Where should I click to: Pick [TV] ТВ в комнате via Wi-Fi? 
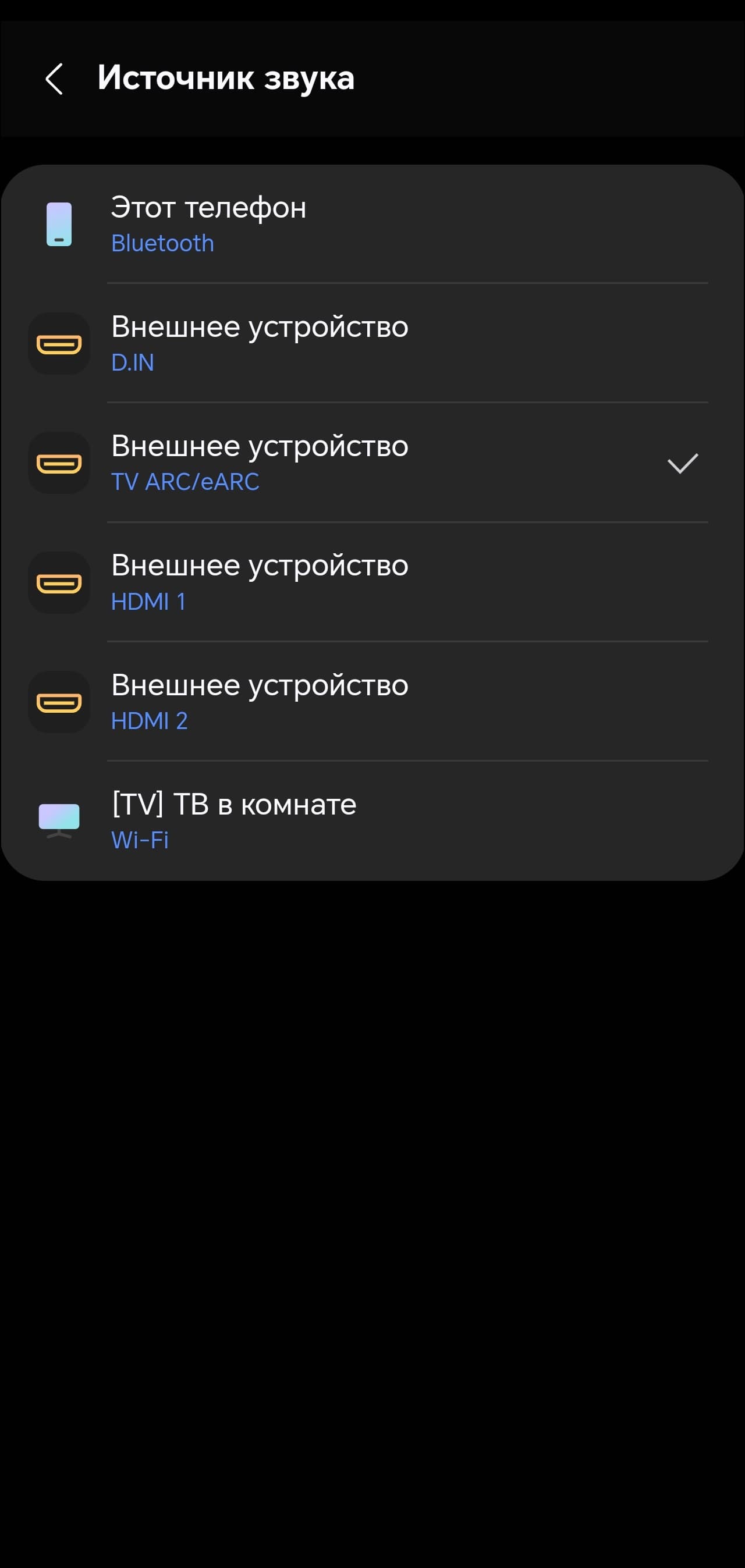tap(371, 820)
